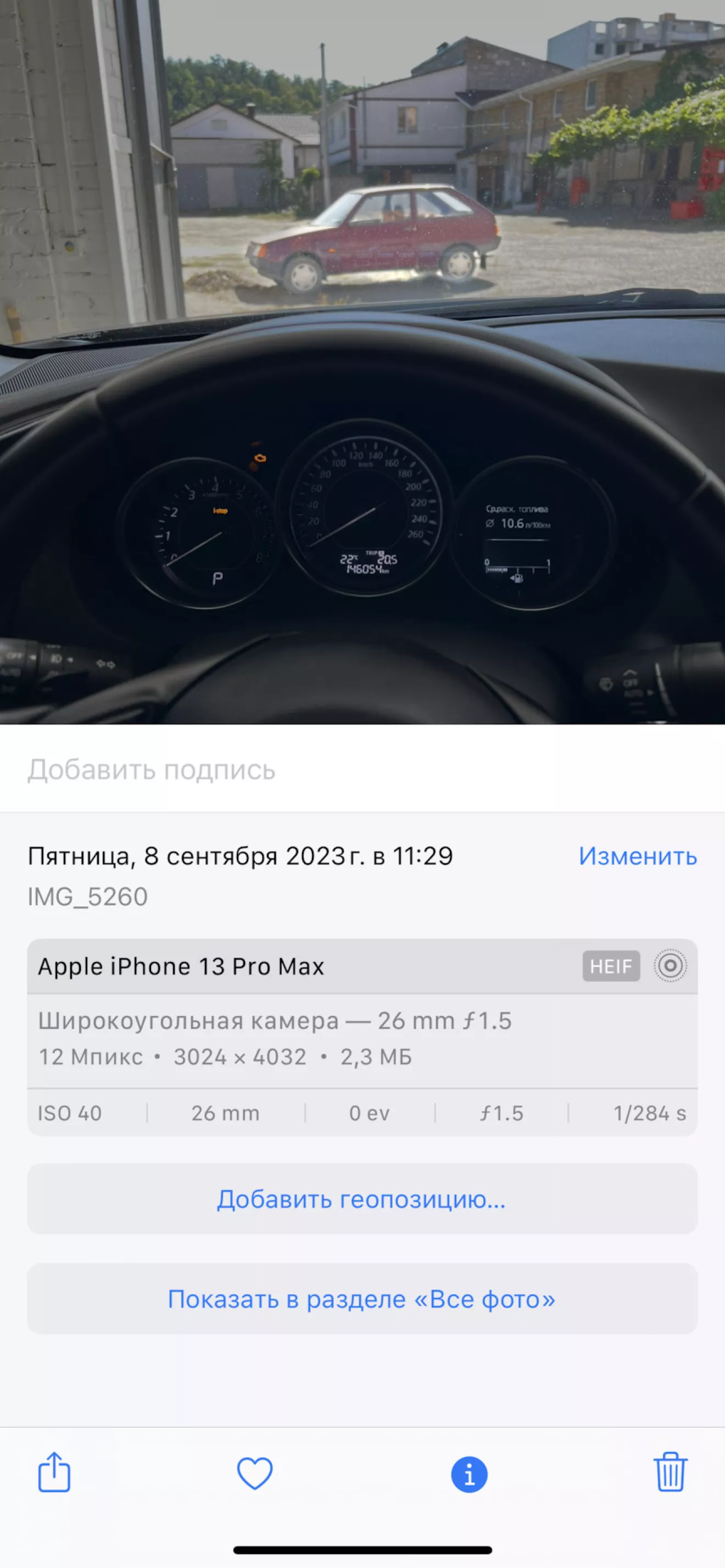
Task: Tap the «Добавить подпись» caption field
Action: pyautogui.click(x=362, y=769)
